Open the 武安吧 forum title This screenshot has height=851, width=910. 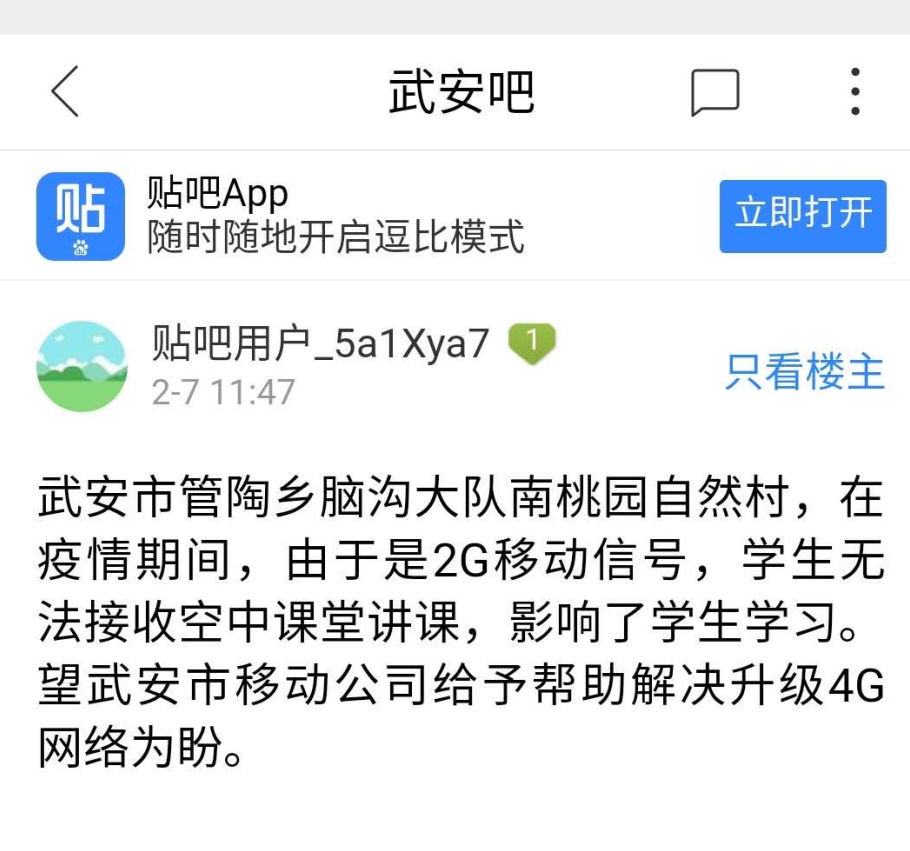coord(461,92)
